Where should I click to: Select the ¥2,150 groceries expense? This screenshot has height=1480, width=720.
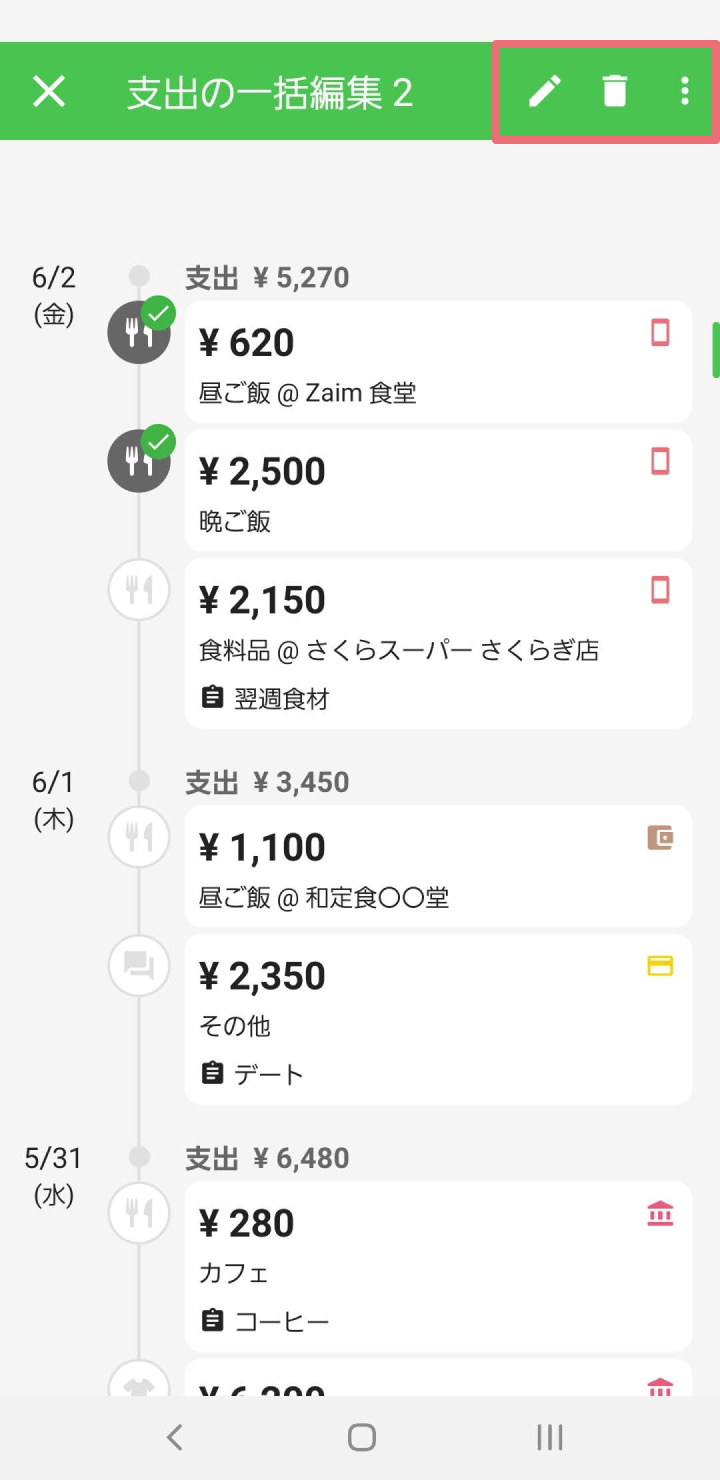(139, 590)
